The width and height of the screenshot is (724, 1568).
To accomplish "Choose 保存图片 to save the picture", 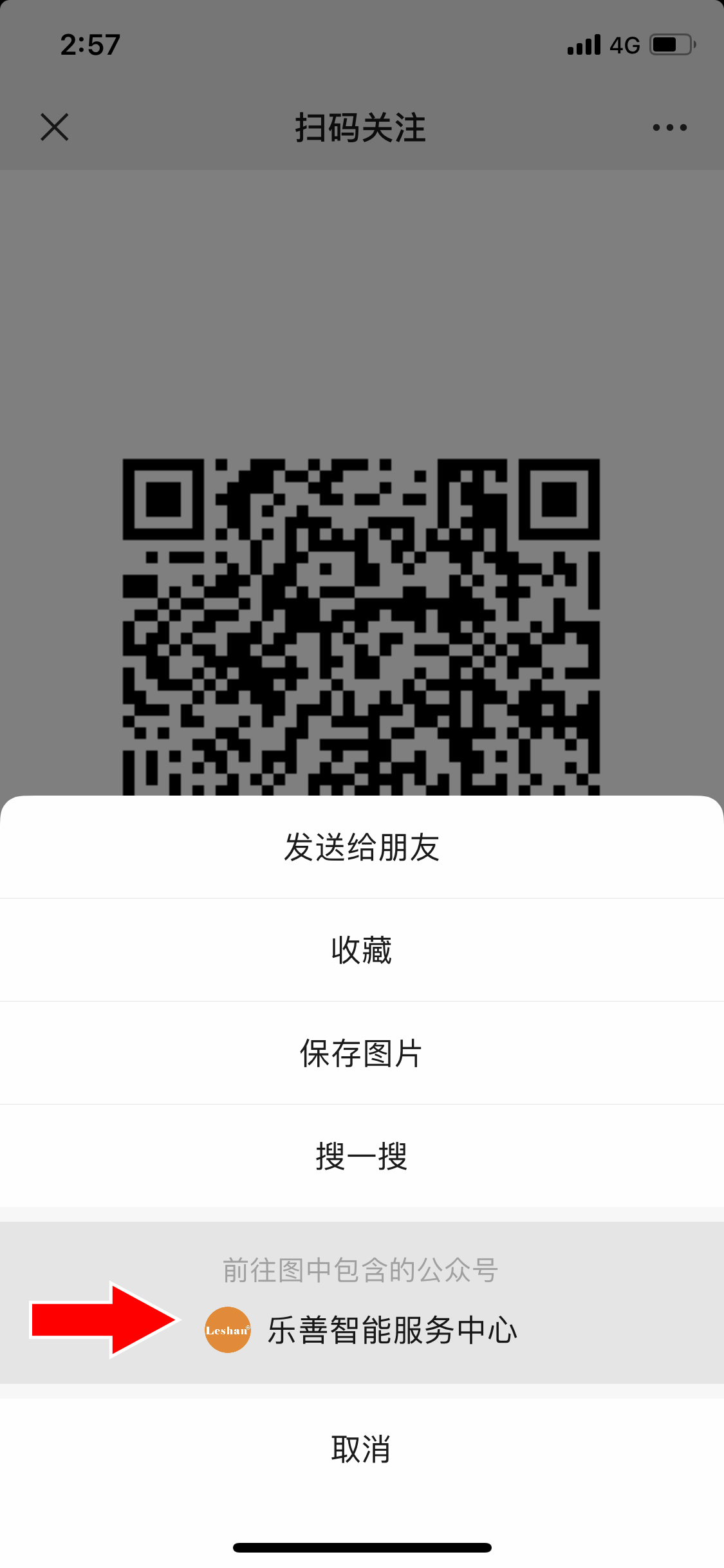I will click(362, 1053).
